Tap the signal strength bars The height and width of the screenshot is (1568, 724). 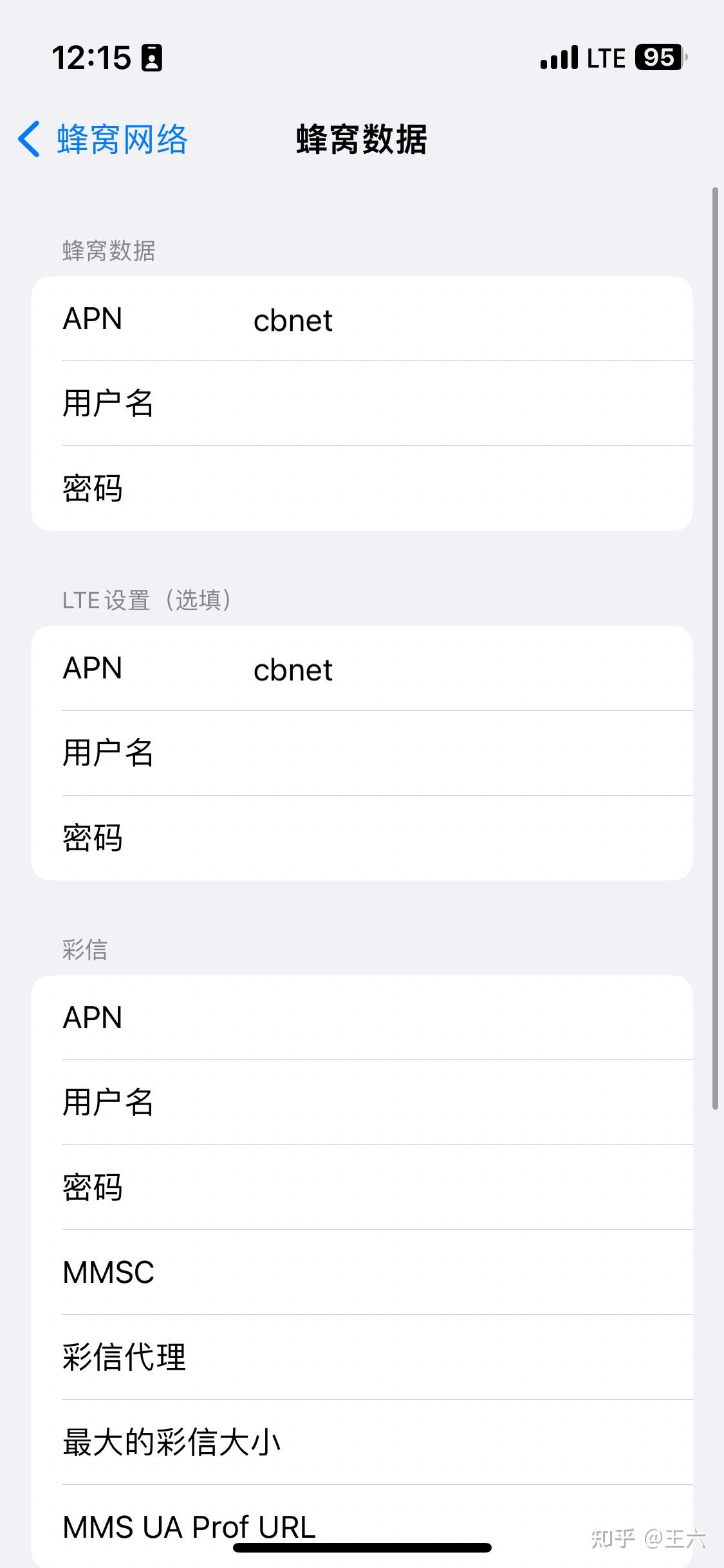click(560, 58)
